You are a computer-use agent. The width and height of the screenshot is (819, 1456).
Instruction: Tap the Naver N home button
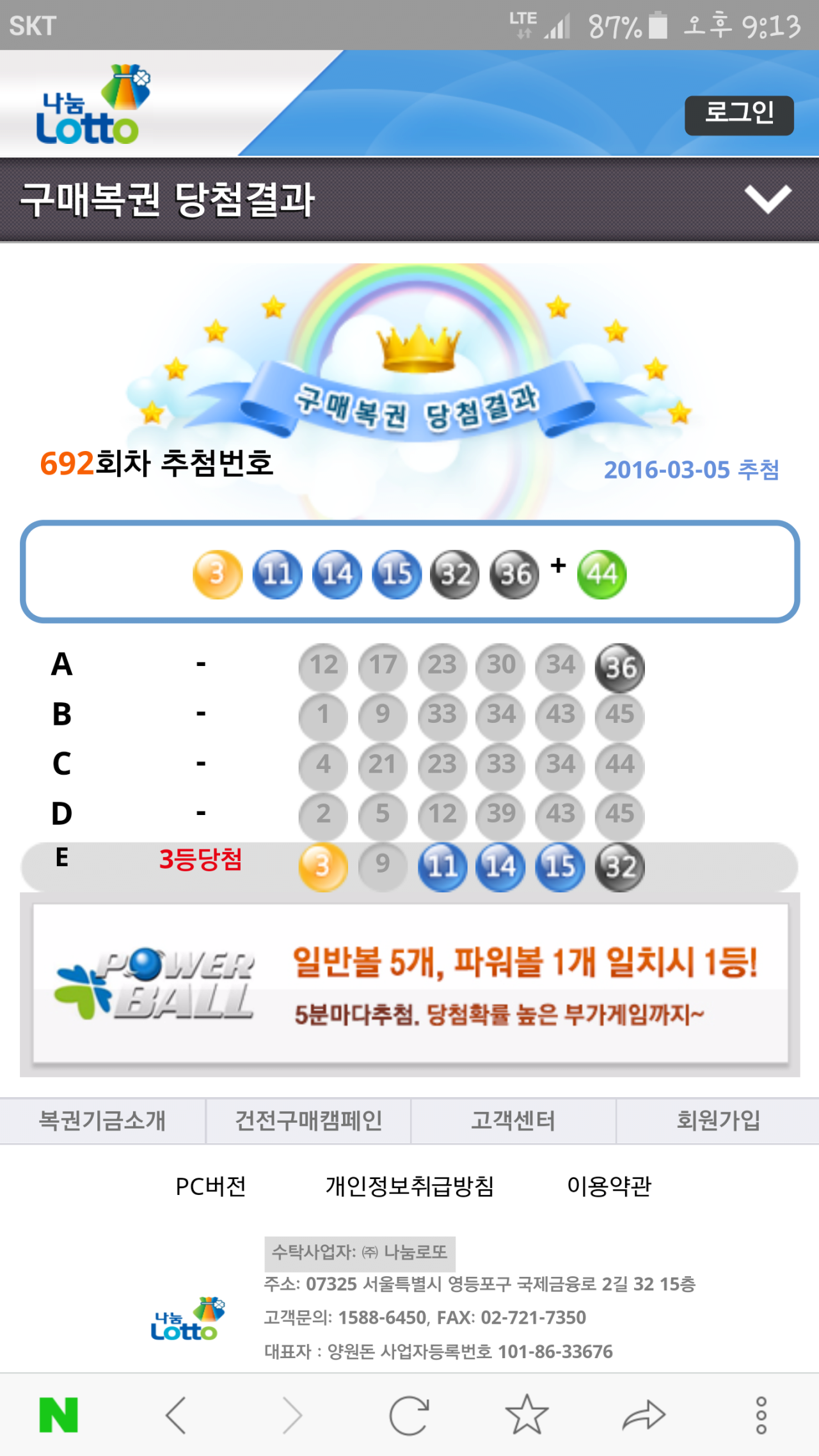click(x=59, y=1415)
